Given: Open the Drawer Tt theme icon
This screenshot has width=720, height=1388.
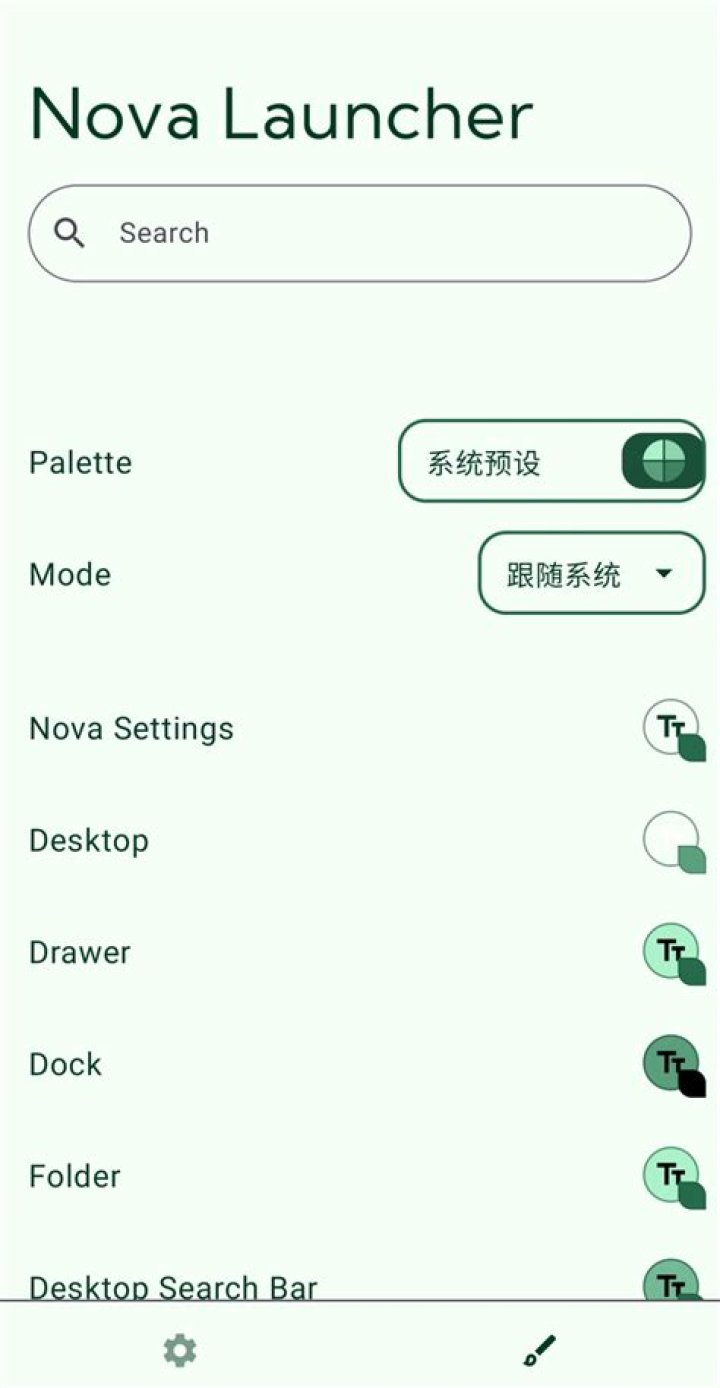Looking at the screenshot, I should (x=672, y=952).
